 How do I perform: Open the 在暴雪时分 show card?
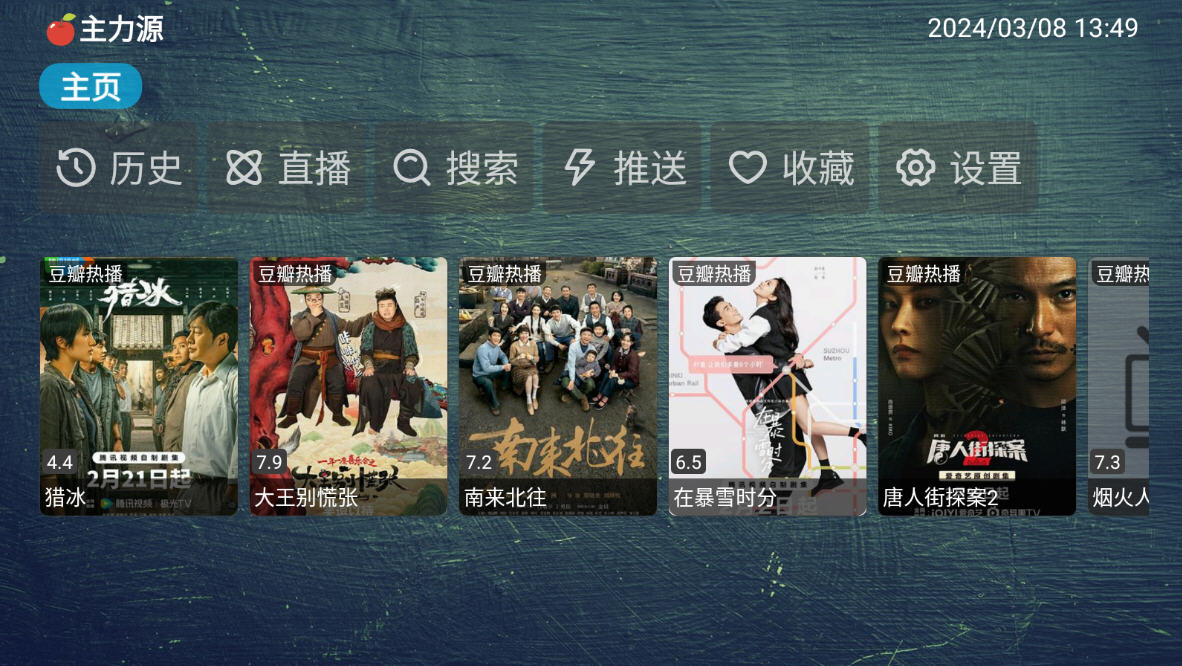click(x=767, y=386)
